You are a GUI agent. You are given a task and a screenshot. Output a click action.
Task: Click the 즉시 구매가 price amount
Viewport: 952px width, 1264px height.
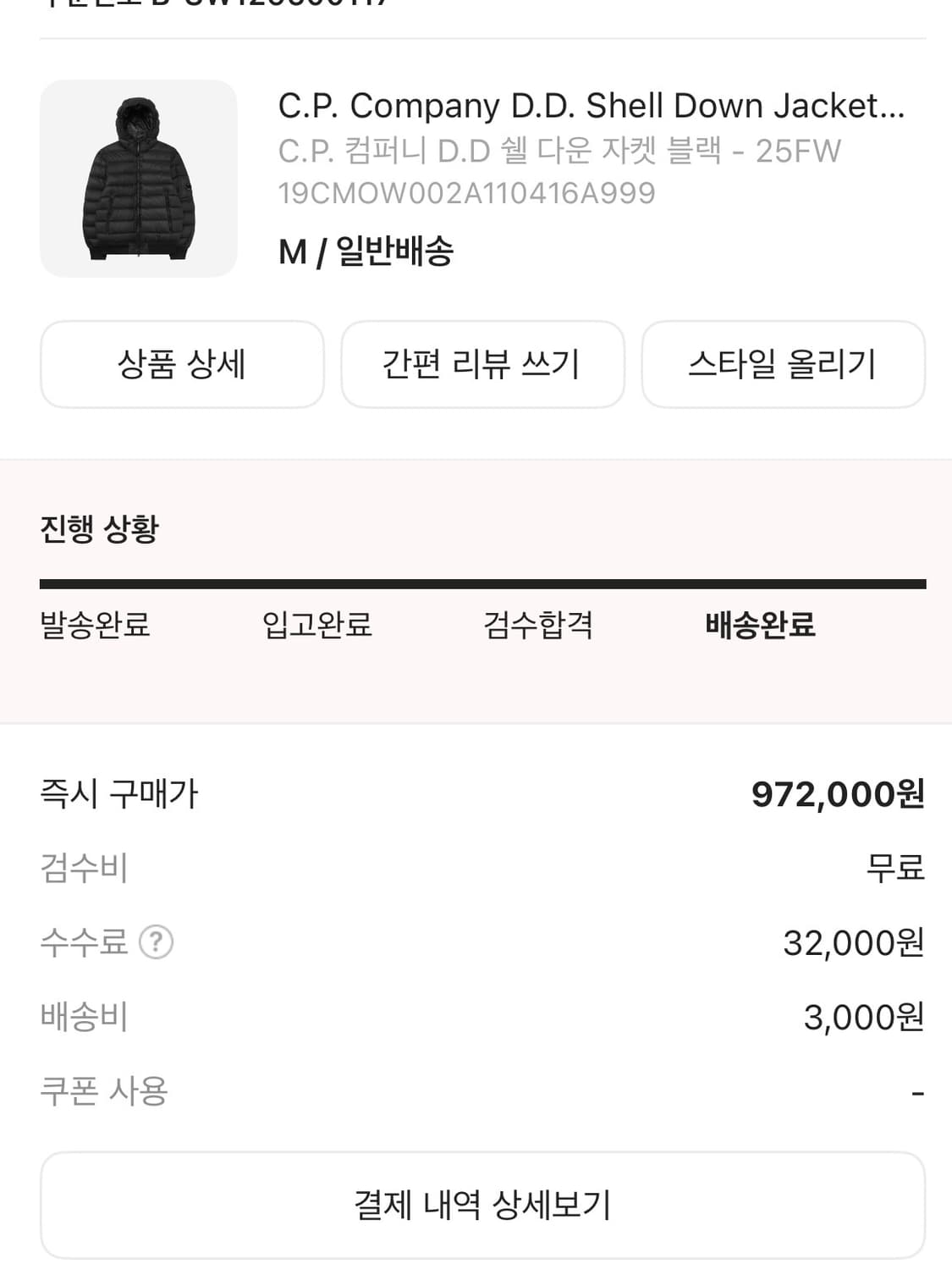(x=838, y=793)
